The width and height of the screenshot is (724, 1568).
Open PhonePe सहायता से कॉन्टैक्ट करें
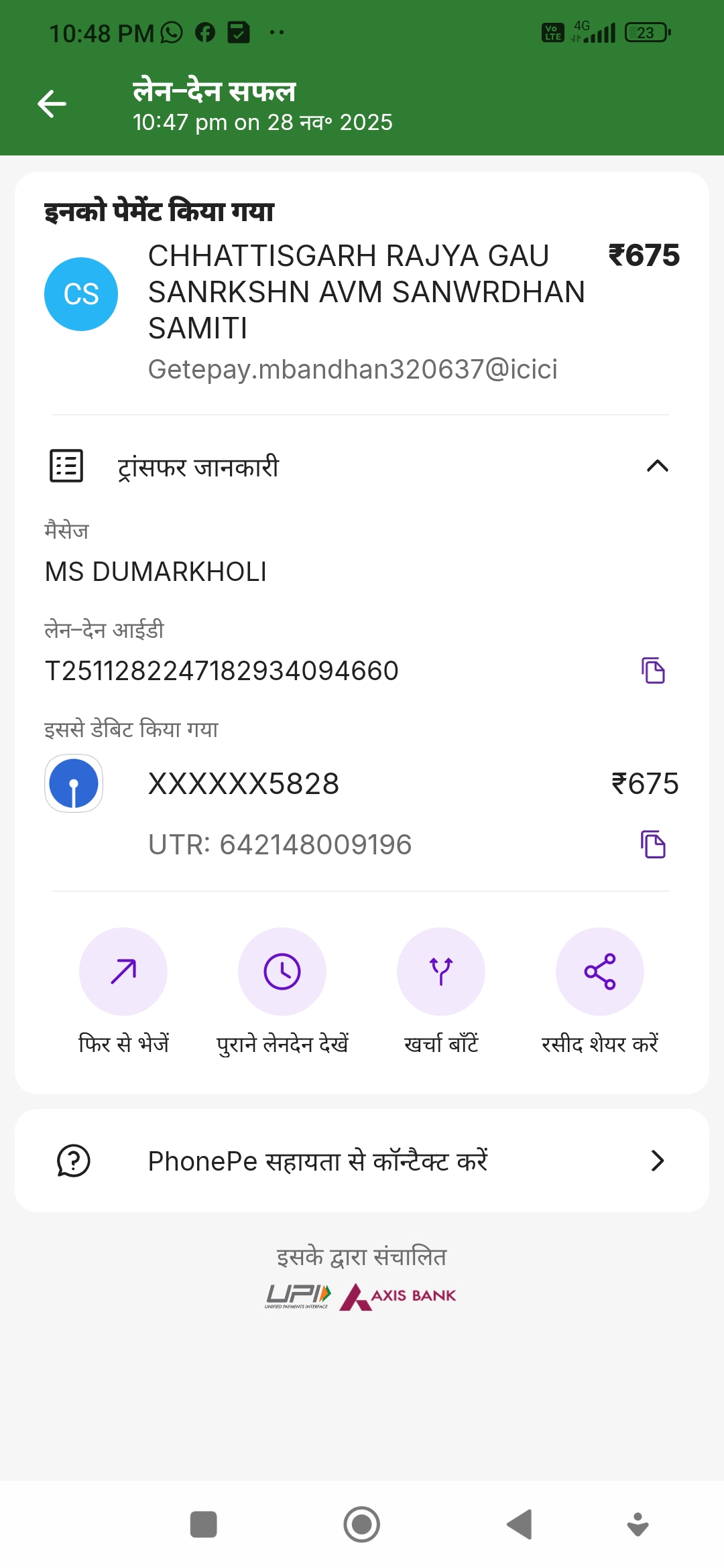(x=362, y=1161)
